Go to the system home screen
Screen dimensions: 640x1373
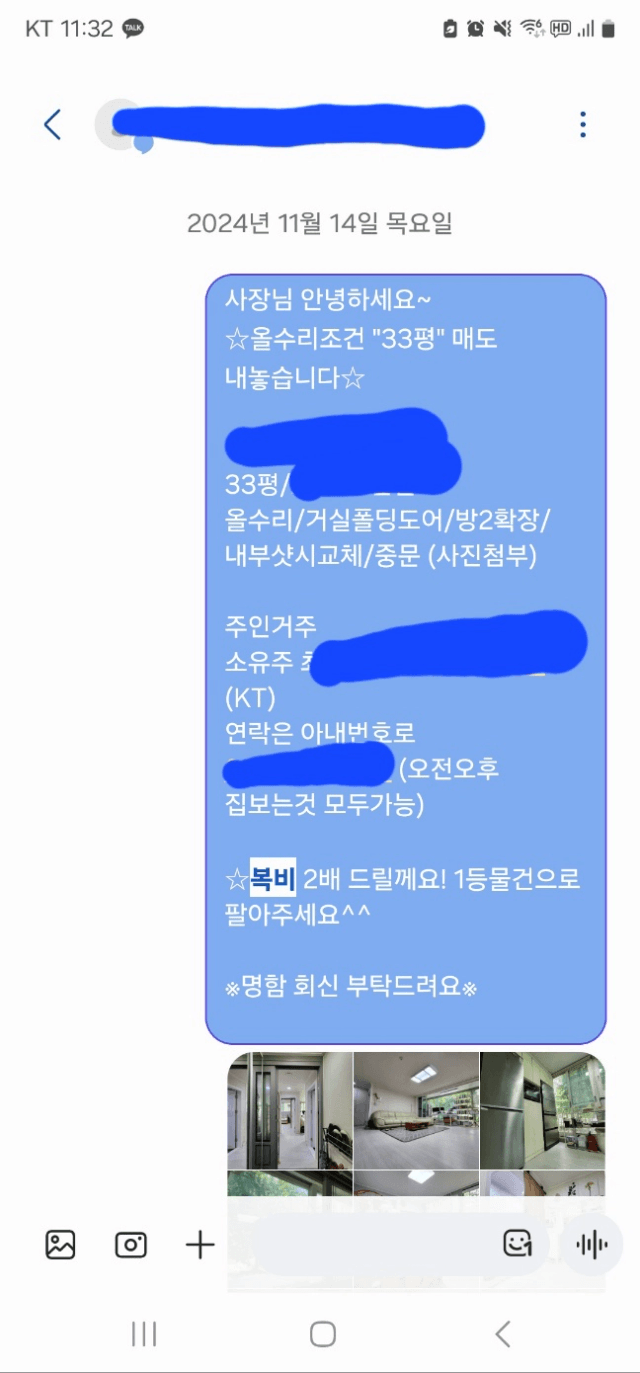coord(322,1333)
